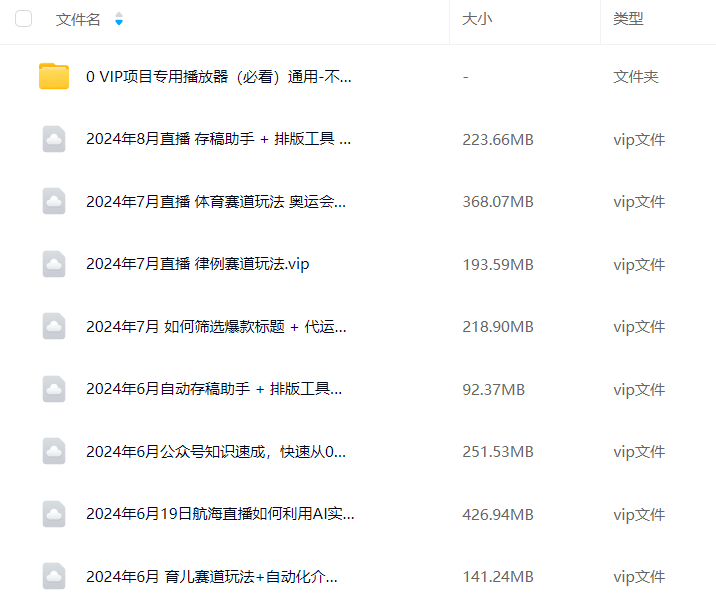Open 2024年6月19日航海直播 file
Screen dimensions: 716x610
tap(220, 514)
